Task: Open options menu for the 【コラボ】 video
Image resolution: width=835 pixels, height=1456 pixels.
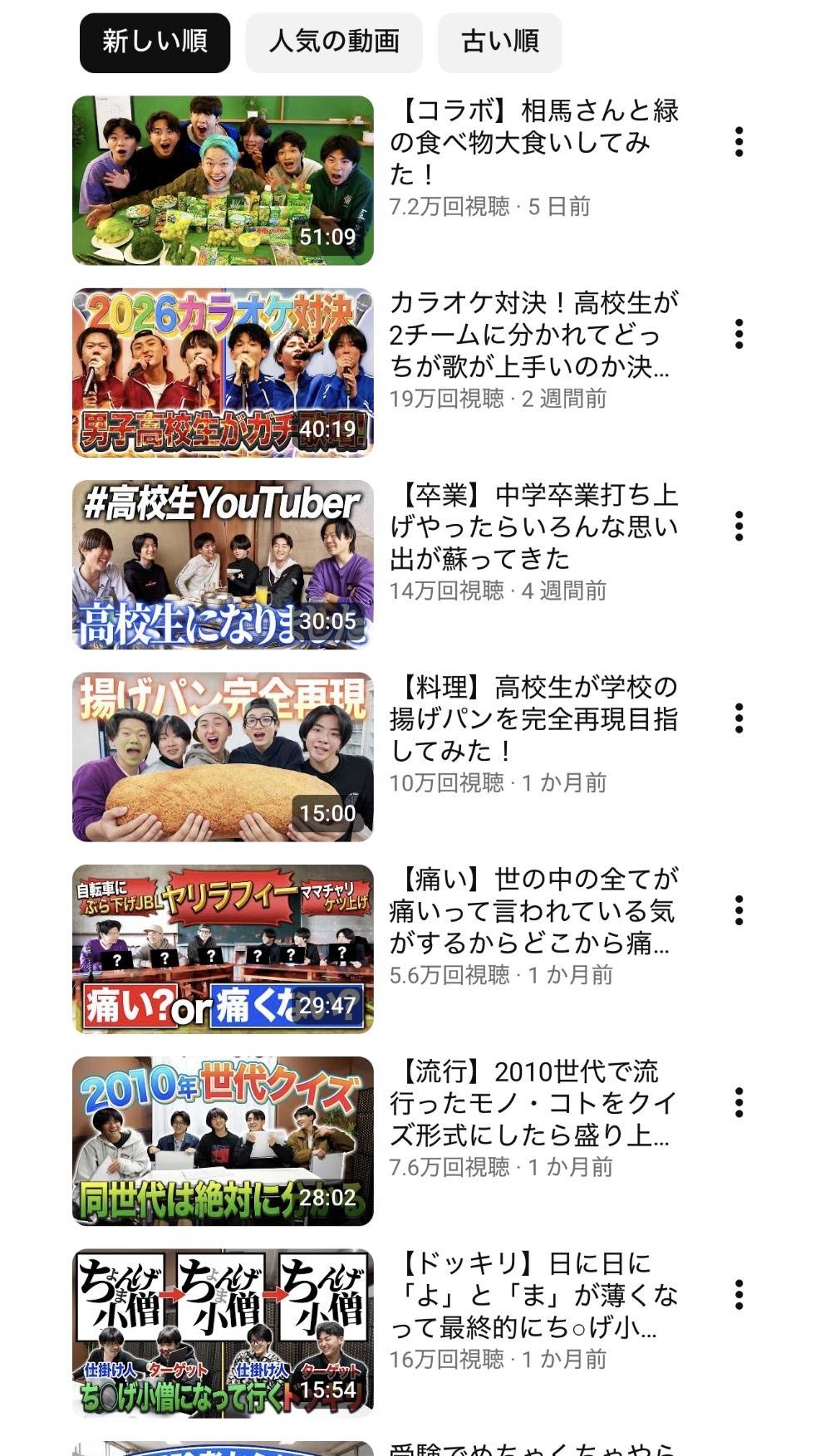Action: (x=739, y=143)
